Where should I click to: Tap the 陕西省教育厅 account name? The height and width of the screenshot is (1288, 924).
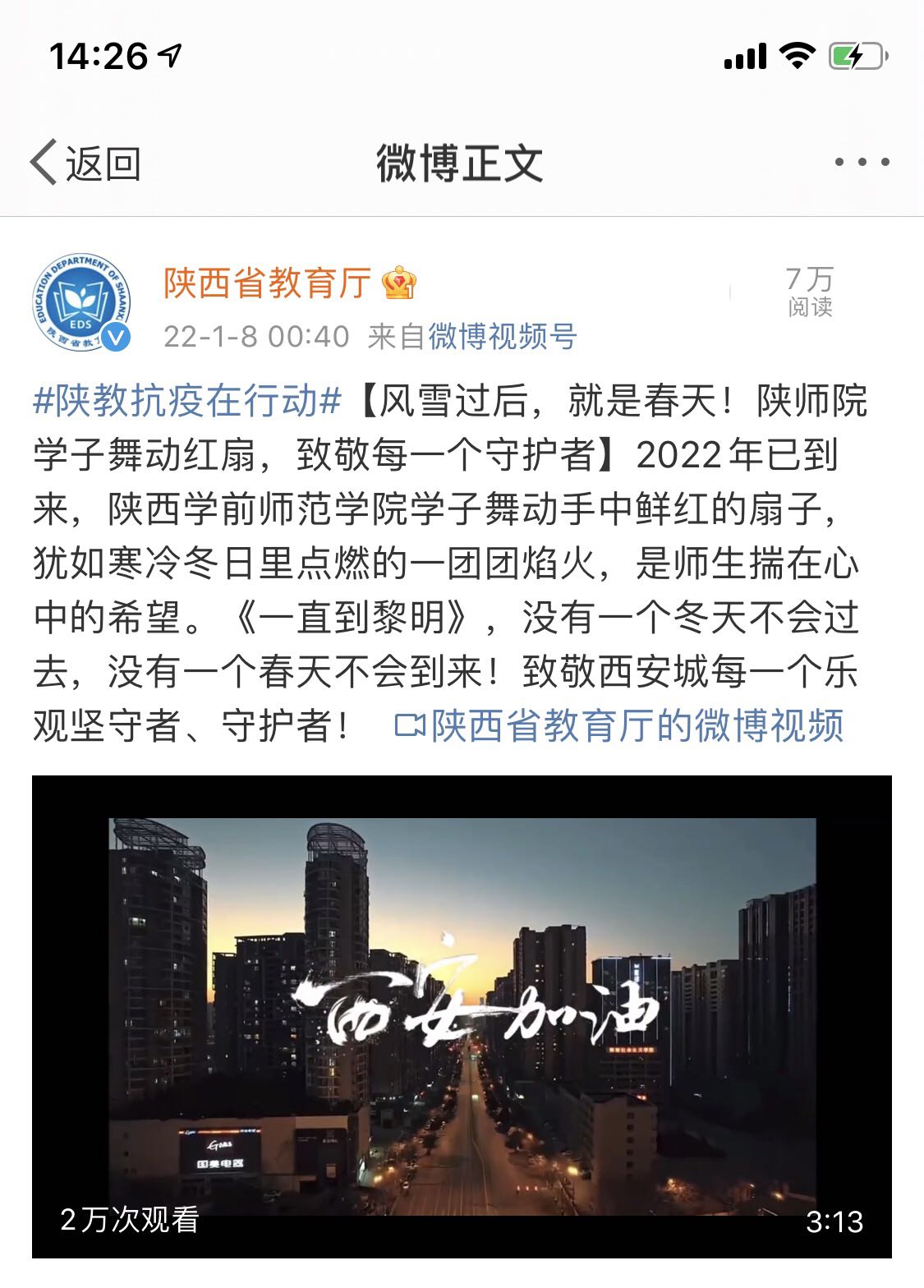[x=267, y=283]
